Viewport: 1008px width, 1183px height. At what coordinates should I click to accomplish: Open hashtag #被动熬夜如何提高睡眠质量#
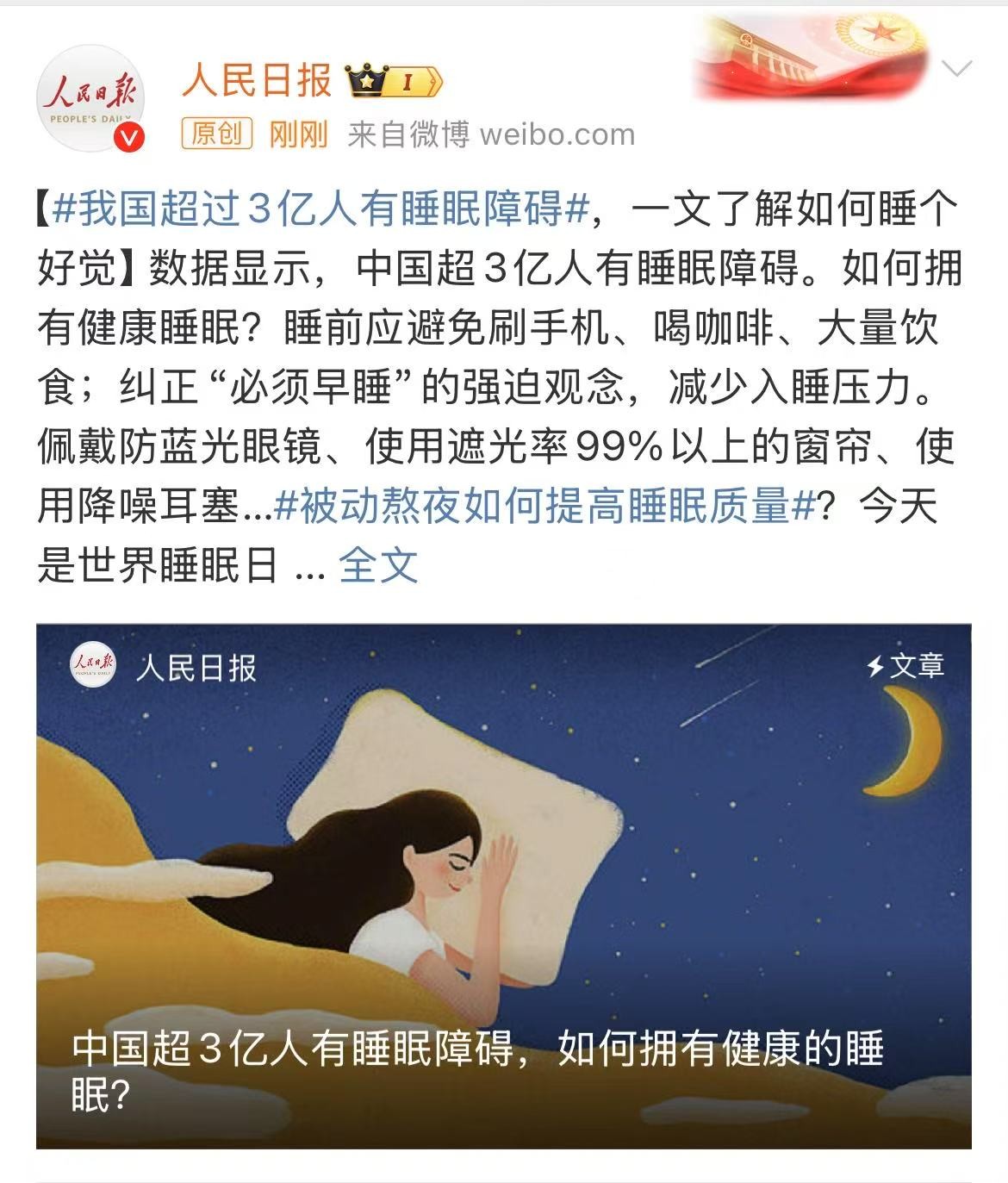pyautogui.click(x=544, y=507)
